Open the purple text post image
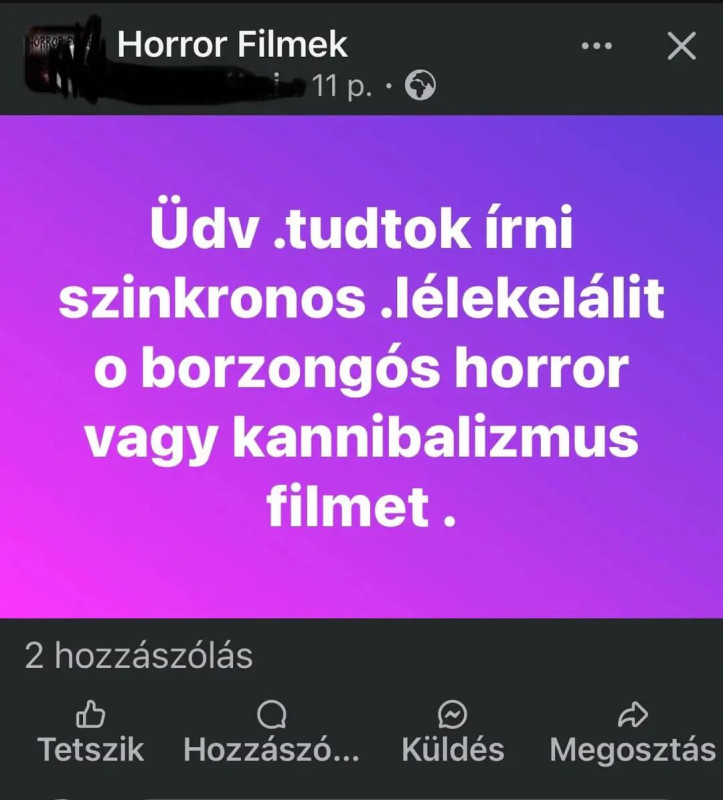Viewport: 723px width, 800px height. [361, 366]
